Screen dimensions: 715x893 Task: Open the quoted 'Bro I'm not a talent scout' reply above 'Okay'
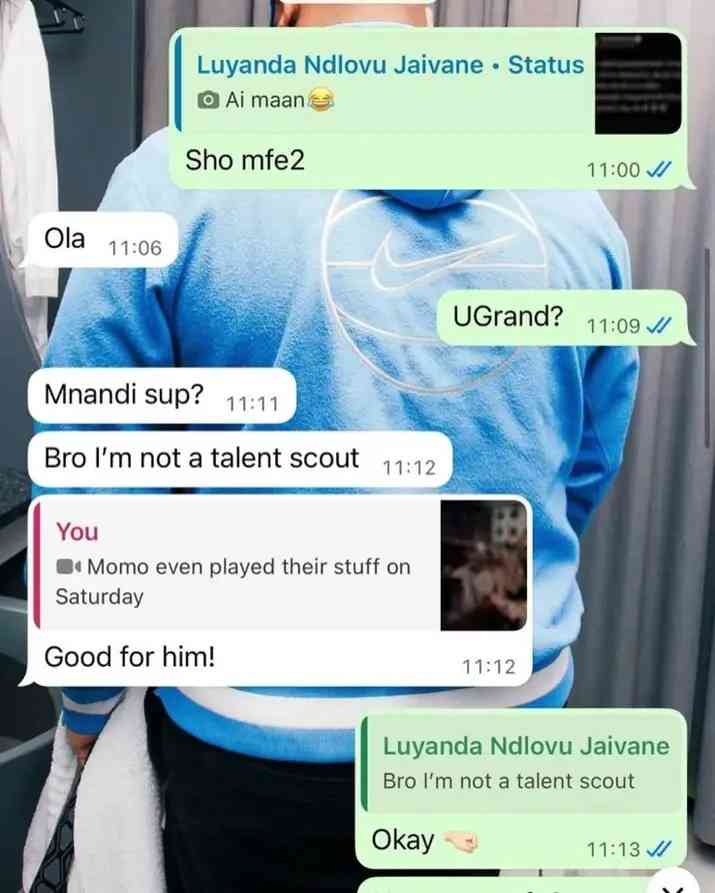pos(520,764)
